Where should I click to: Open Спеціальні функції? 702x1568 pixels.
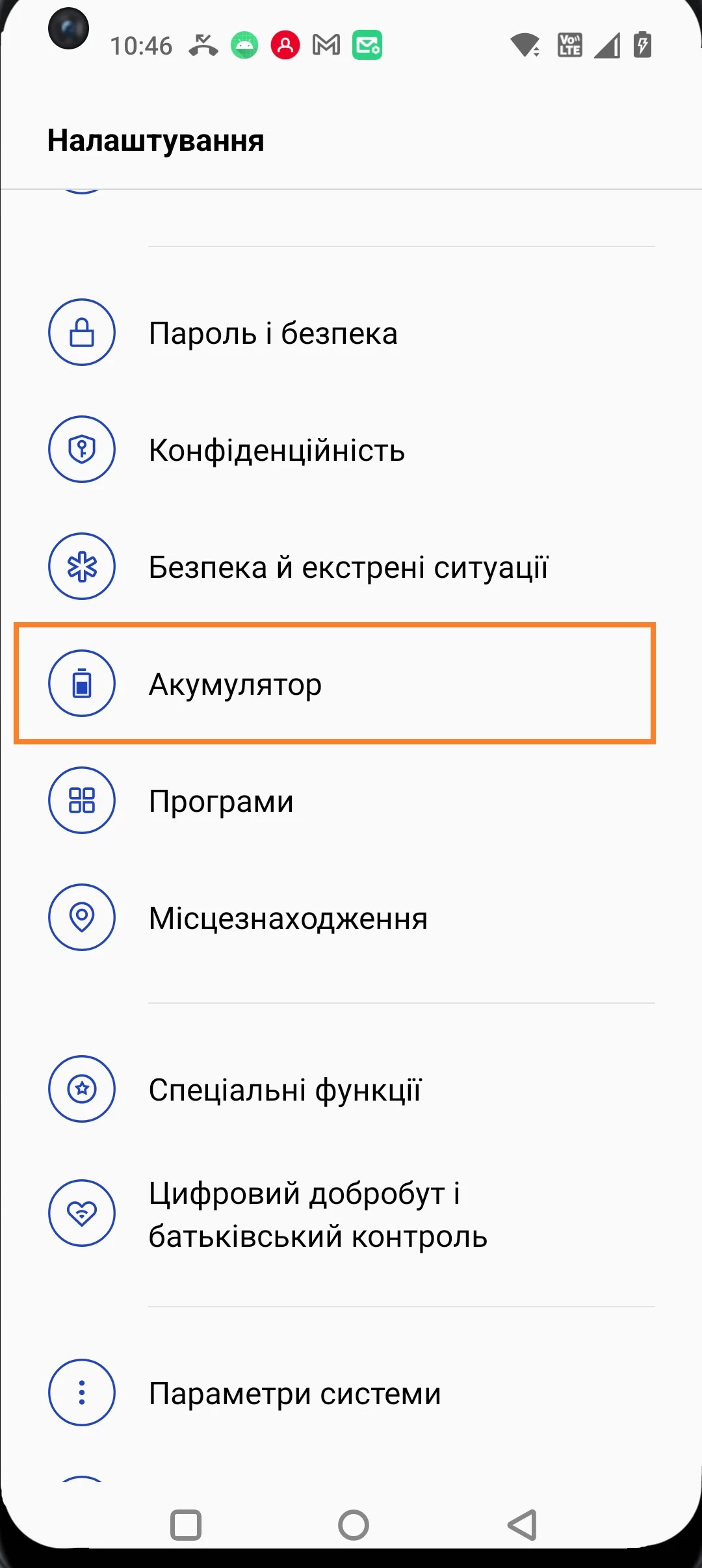tap(285, 1090)
